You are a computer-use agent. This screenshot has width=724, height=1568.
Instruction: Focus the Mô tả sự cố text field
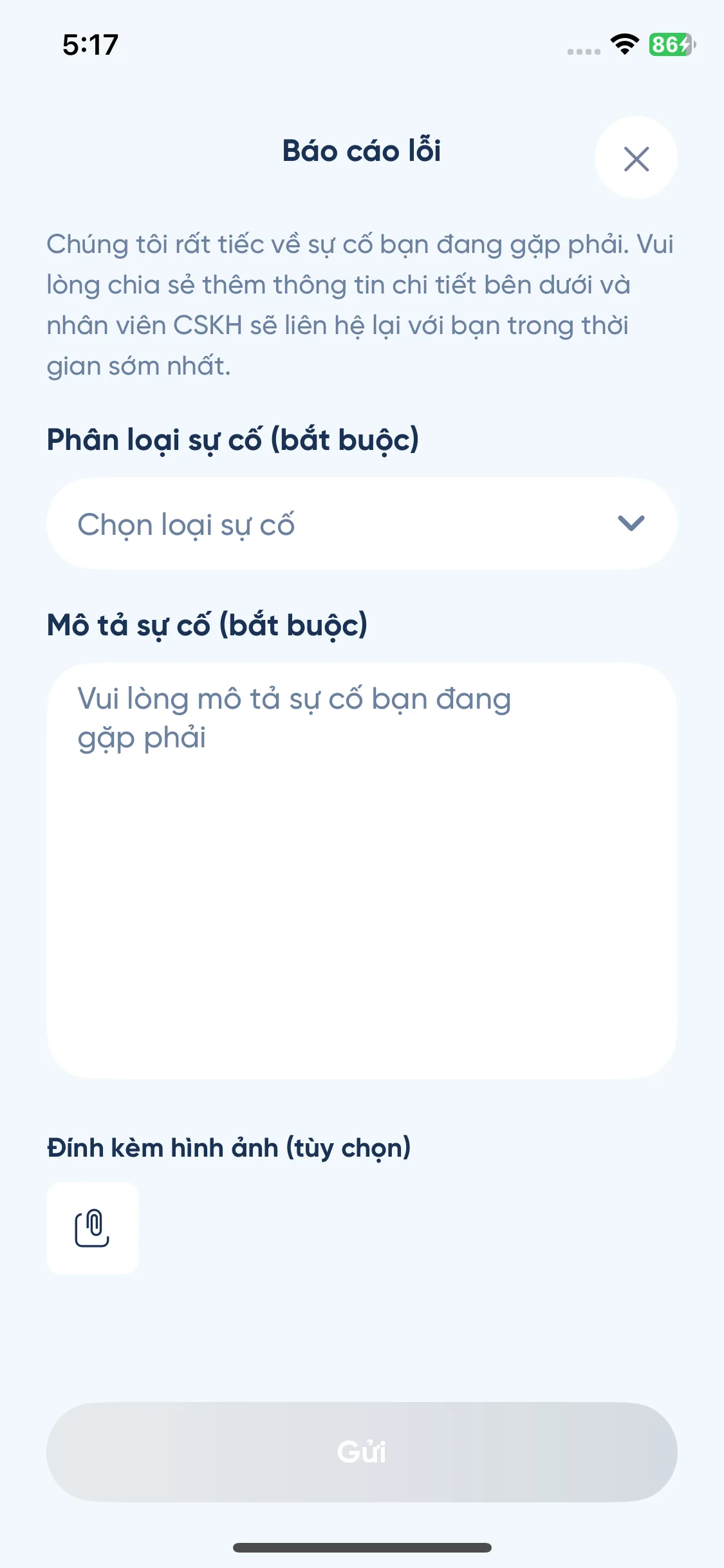tap(362, 870)
